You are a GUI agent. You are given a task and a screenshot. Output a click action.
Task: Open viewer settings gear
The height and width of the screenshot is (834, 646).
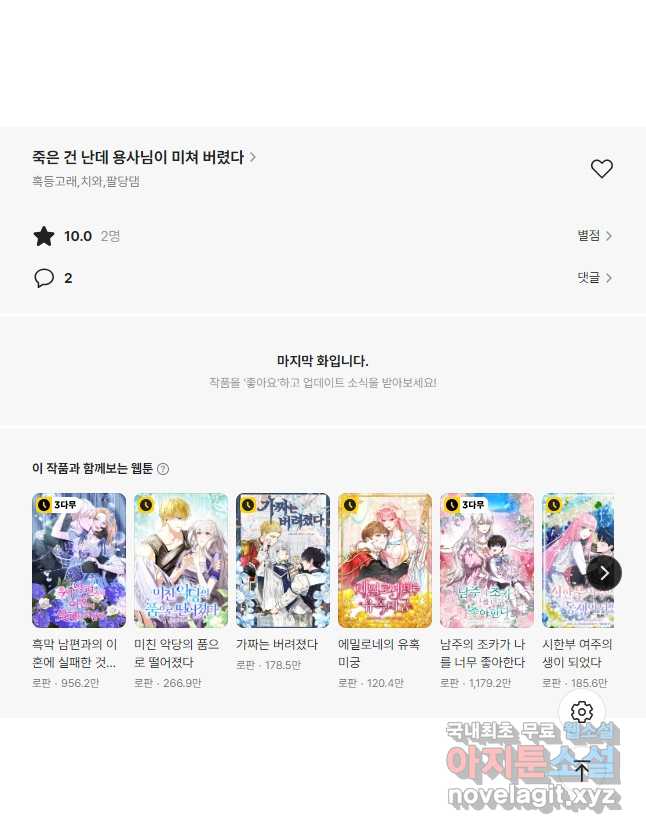[583, 712]
